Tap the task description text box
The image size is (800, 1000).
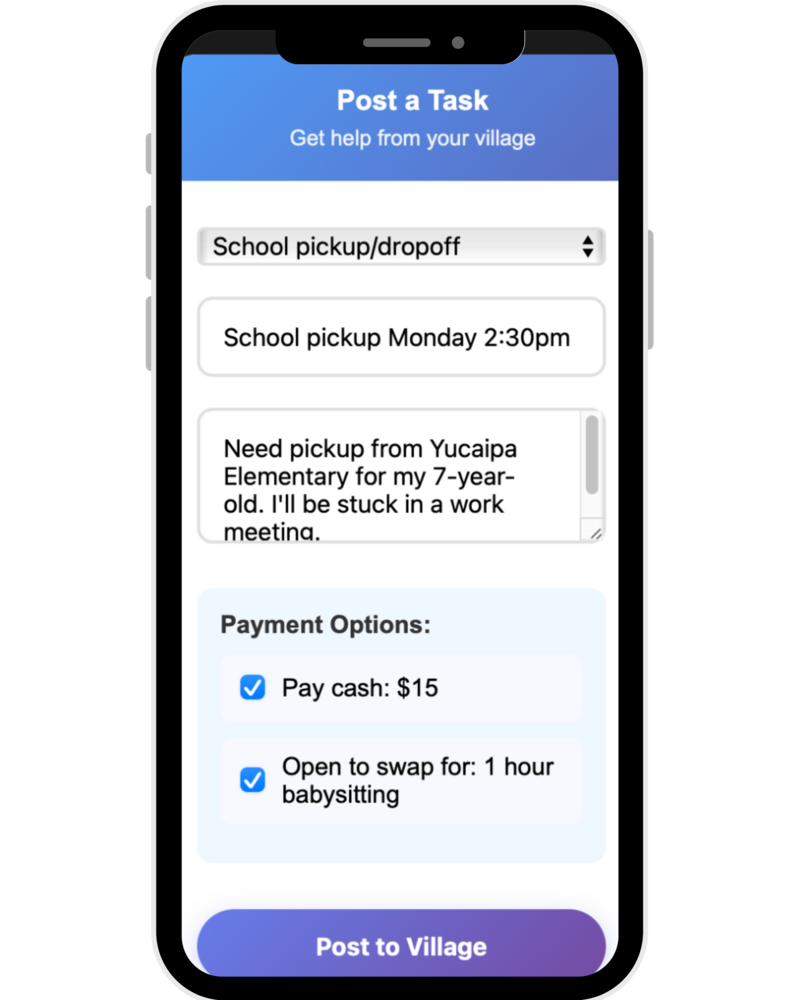[x=390, y=476]
